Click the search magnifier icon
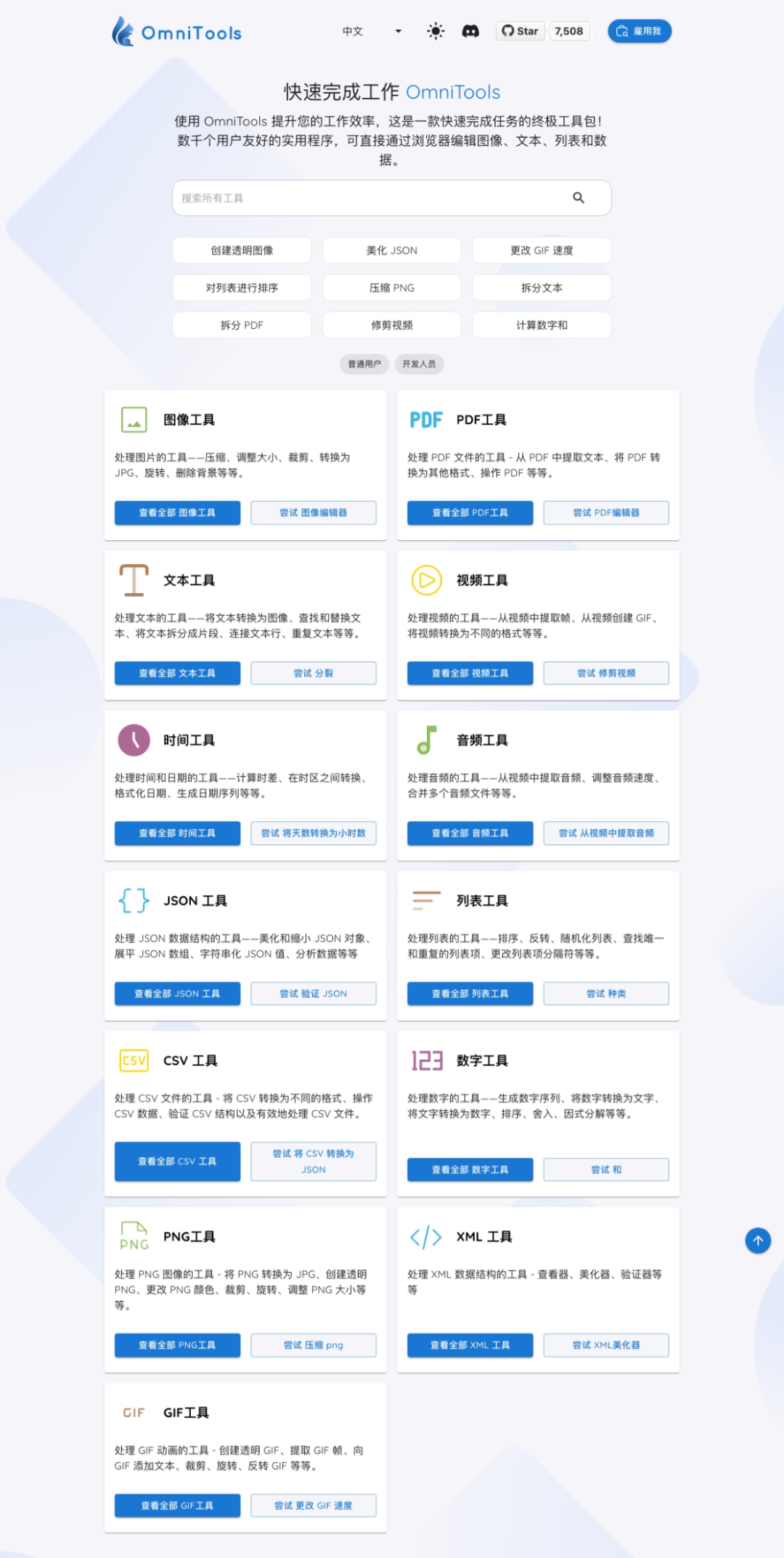 pos(579,197)
